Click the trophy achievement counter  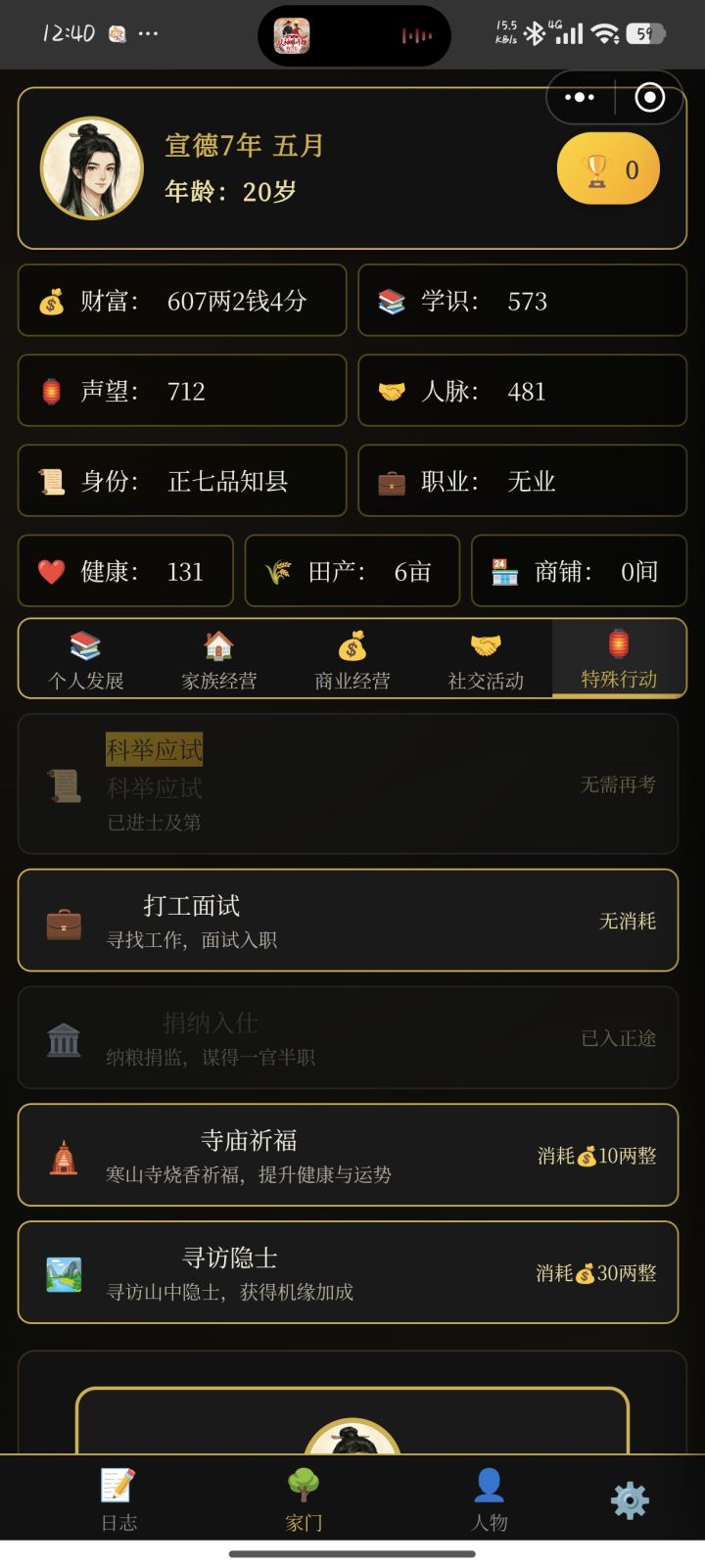click(607, 167)
